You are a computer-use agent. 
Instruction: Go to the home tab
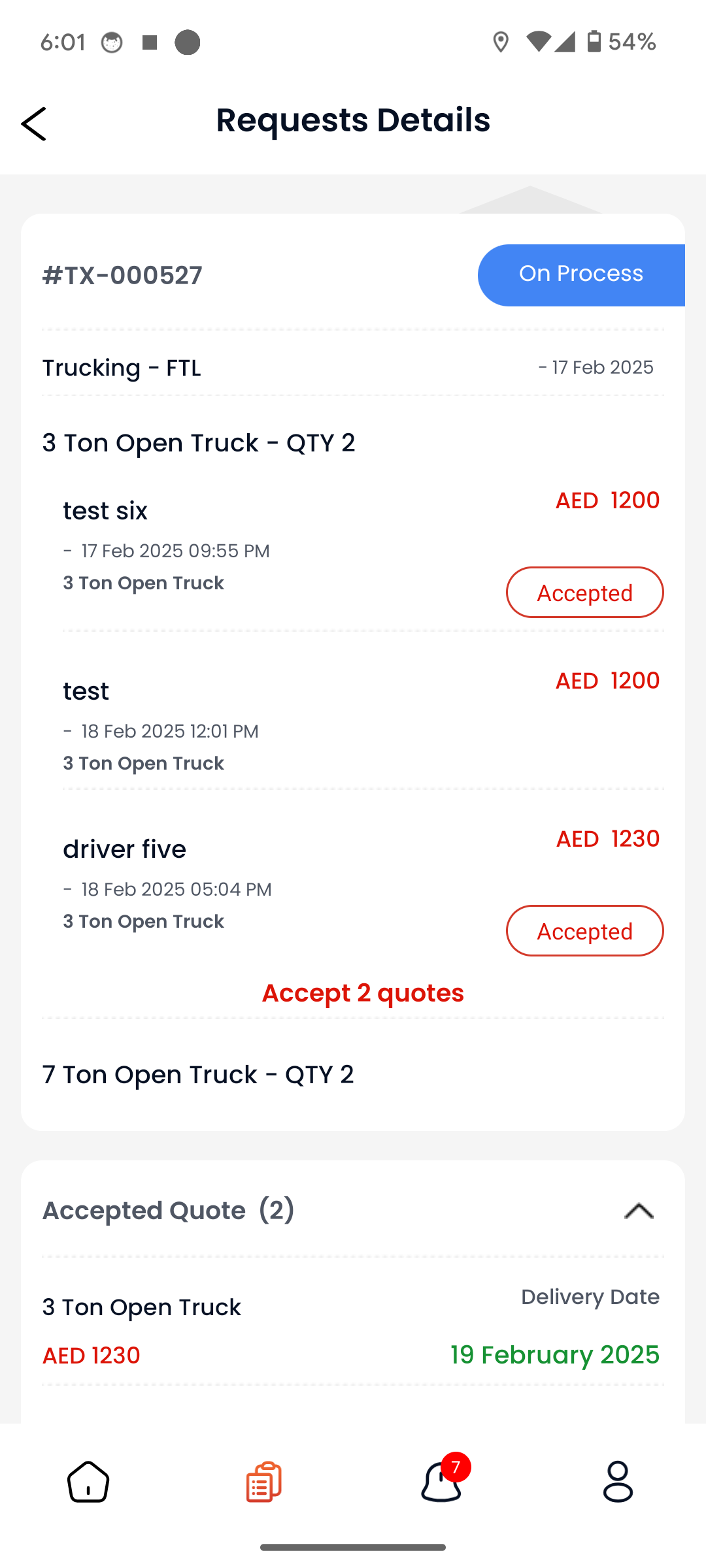point(88,1482)
